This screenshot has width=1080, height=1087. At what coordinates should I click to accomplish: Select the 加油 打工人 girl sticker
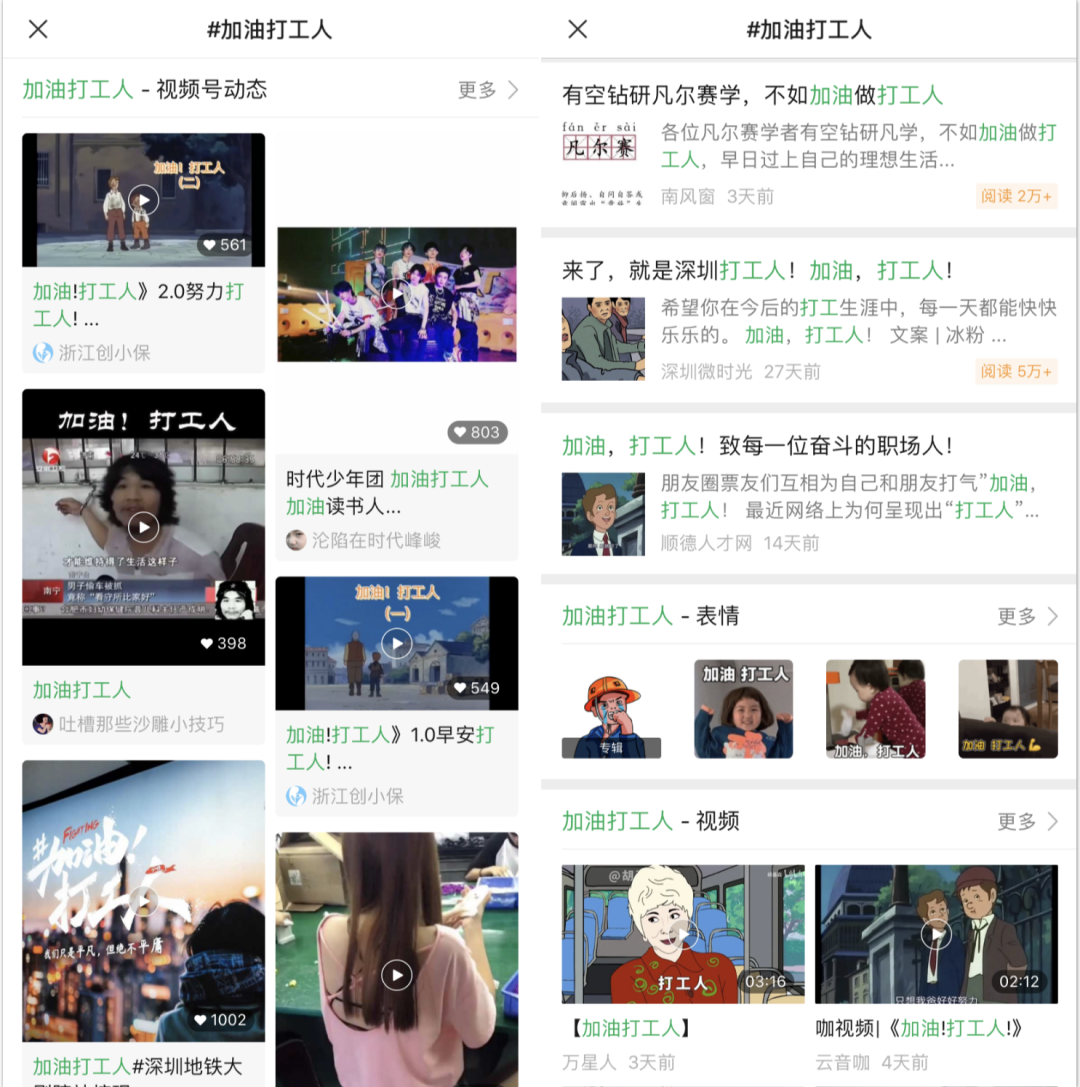pyautogui.click(x=743, y=709)
